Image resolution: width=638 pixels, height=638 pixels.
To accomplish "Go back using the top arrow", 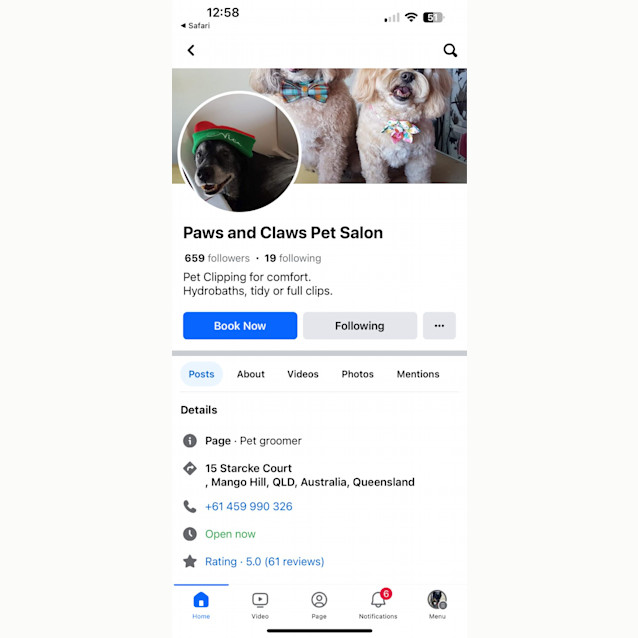I will 191,50.
